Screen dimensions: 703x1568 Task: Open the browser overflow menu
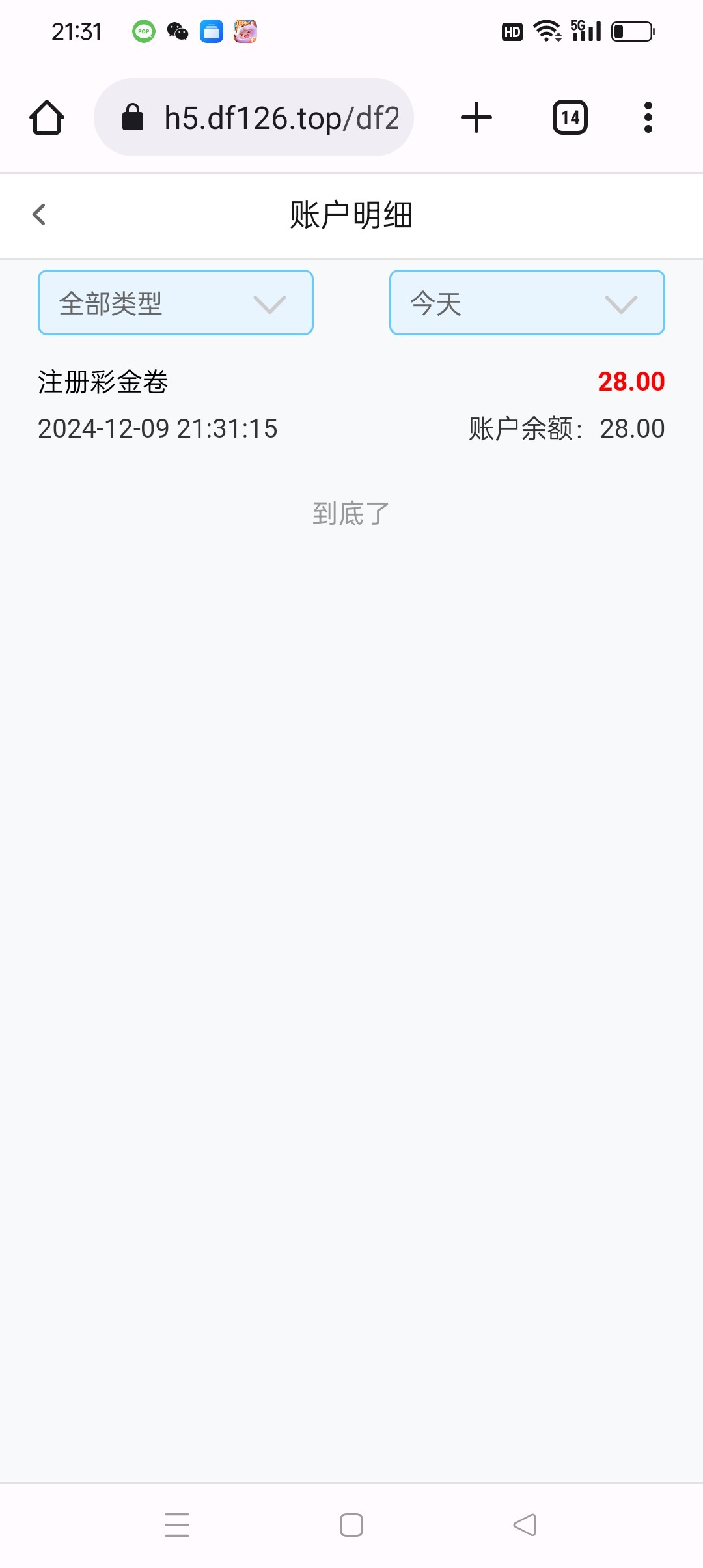point(648,117)
